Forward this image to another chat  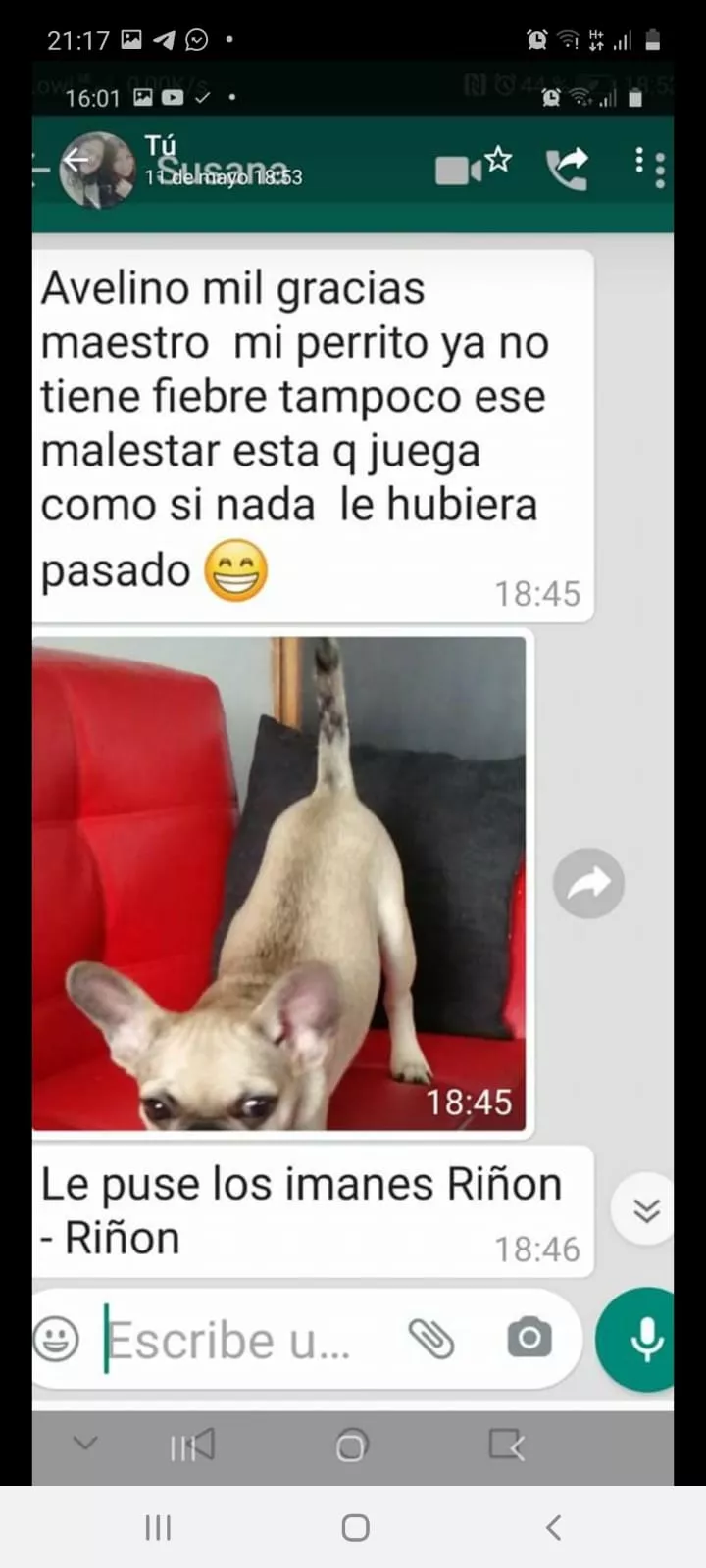568,168
